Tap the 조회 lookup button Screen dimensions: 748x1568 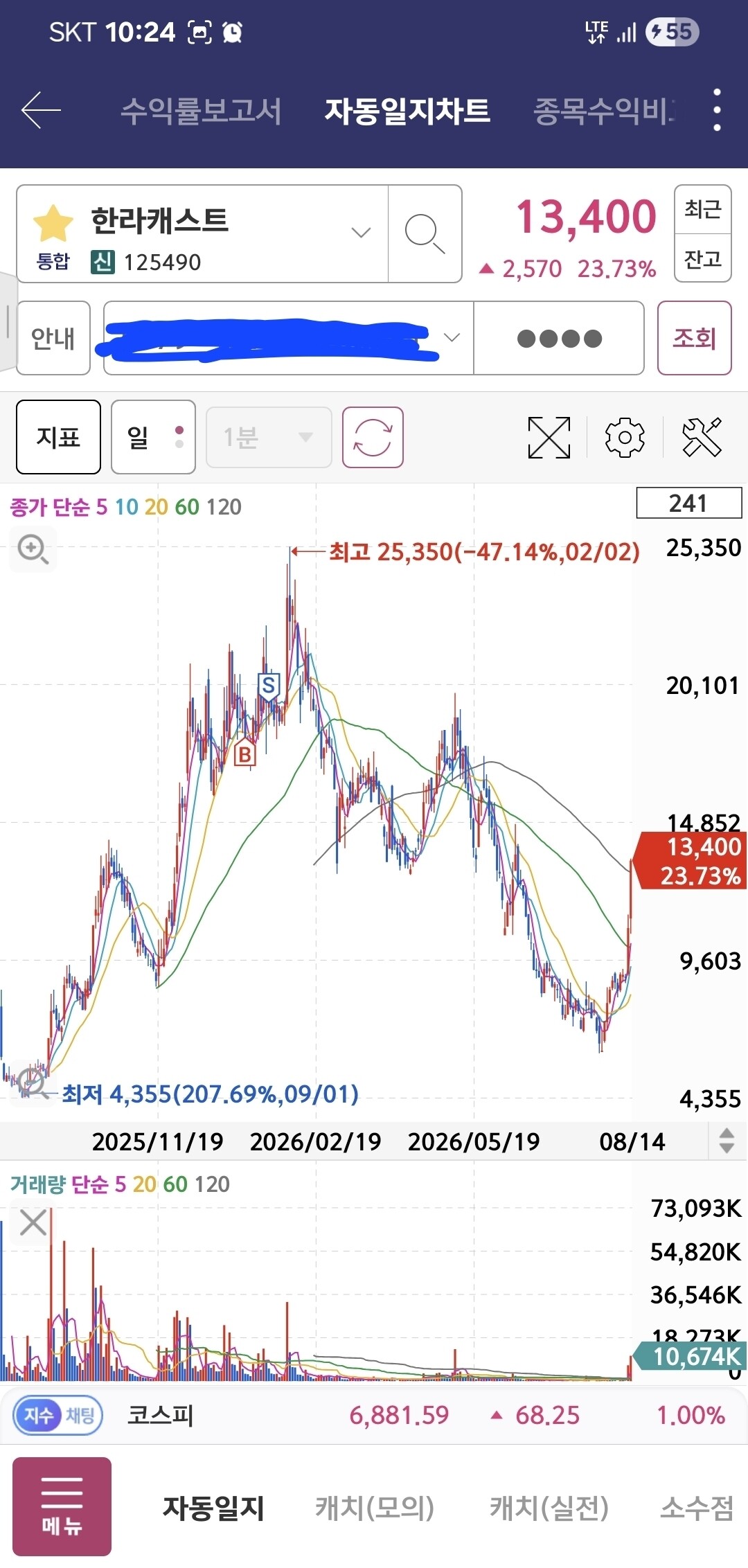pos(694,338)
